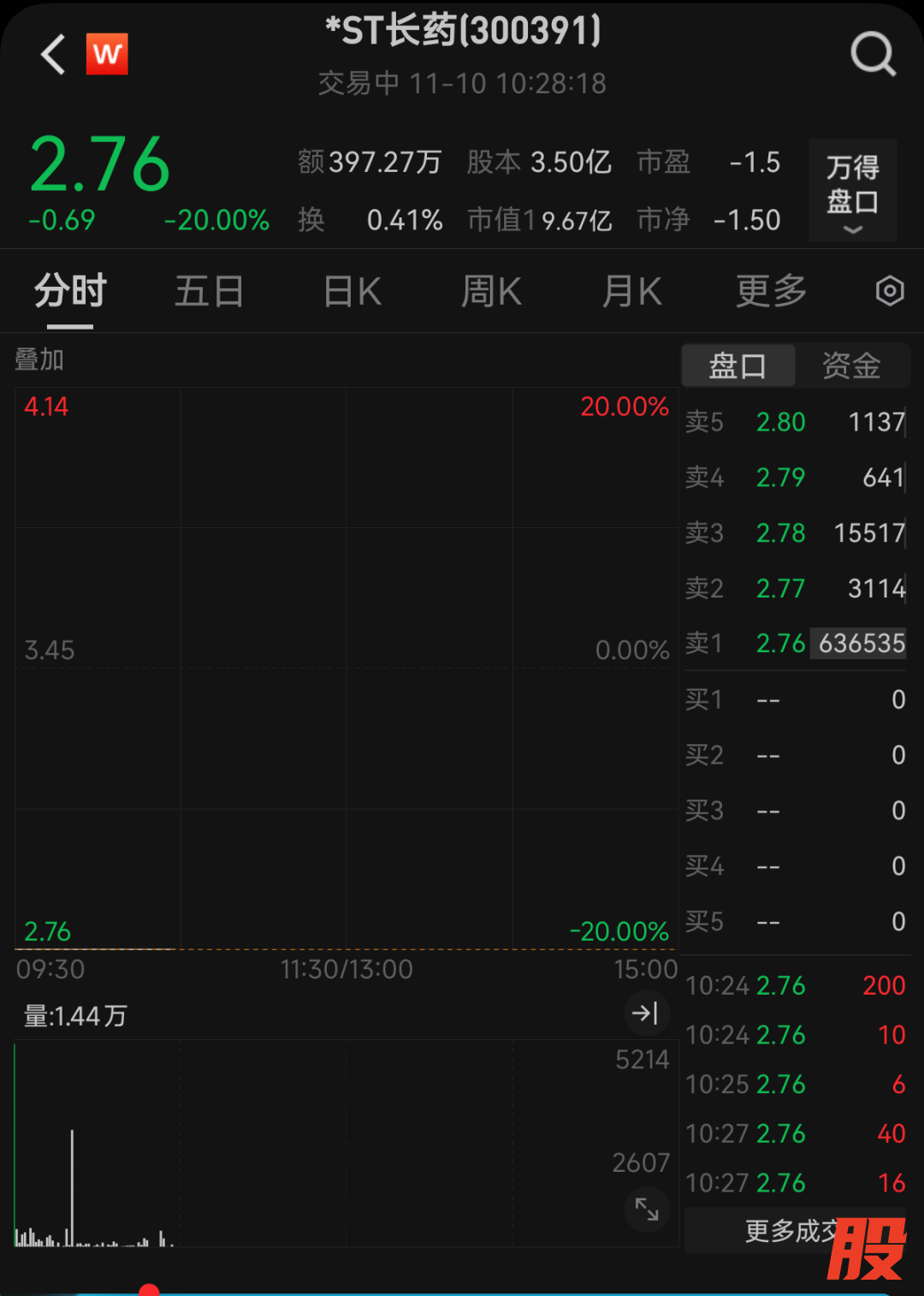Open the 更多 chart options
924x1296 pixels.
click(772, 291)
